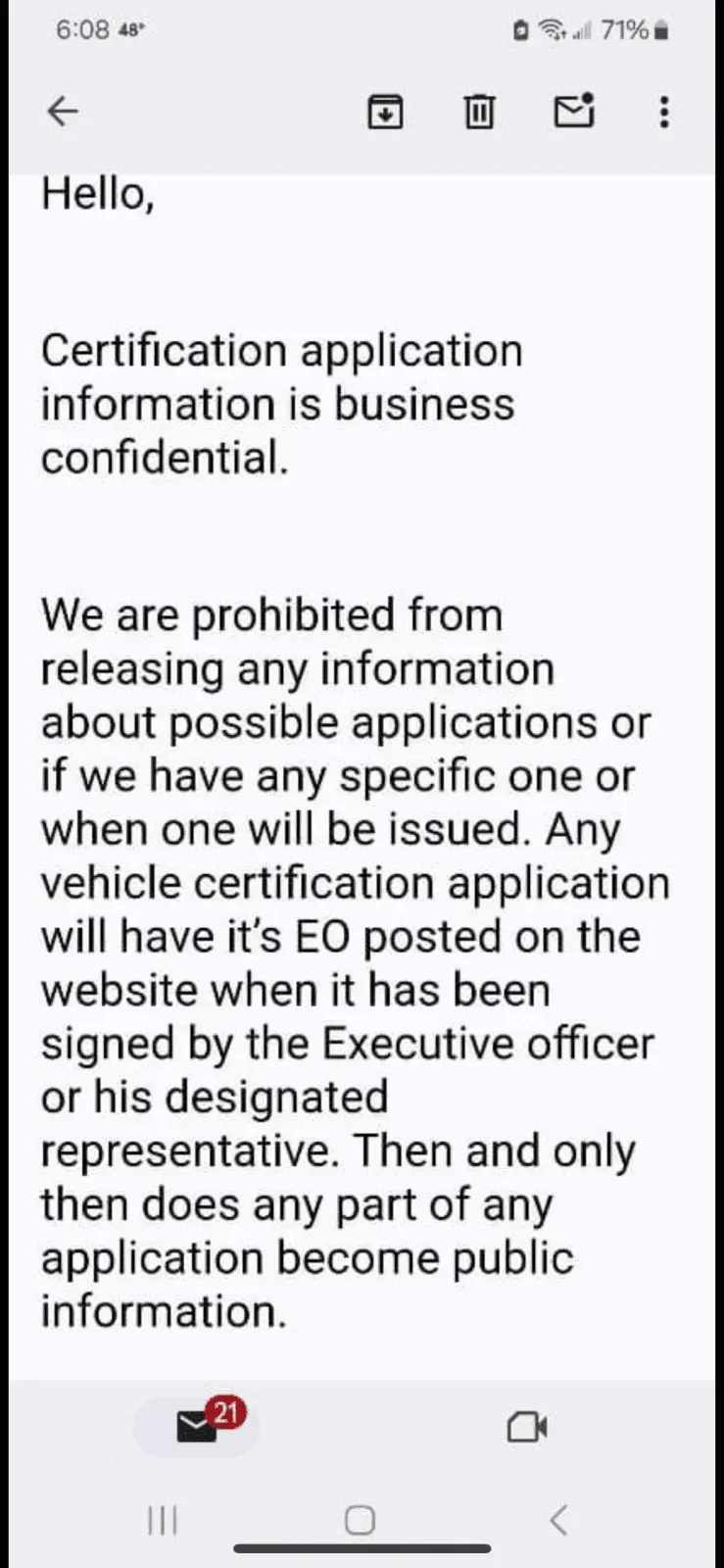
Task: Open the three-dot overflow menu
Action: point(664,113)
